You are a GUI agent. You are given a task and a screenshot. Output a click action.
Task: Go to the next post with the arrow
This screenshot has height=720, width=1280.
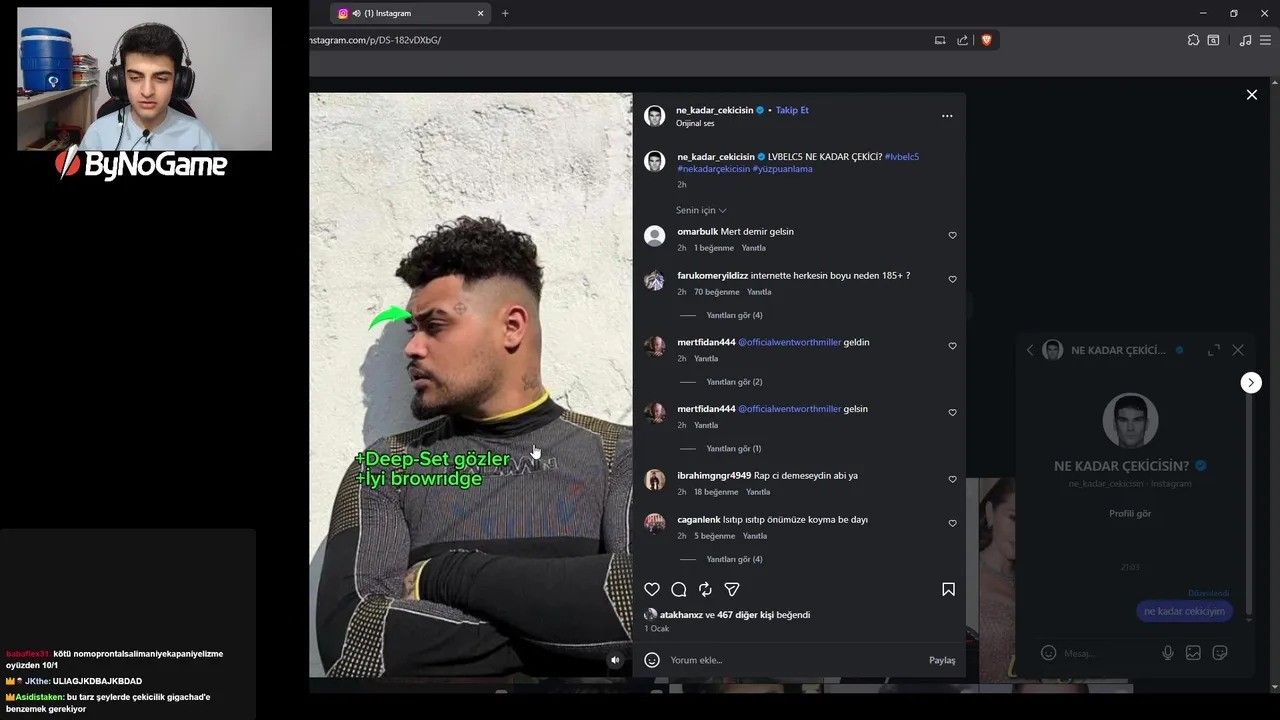[1251, 383]
